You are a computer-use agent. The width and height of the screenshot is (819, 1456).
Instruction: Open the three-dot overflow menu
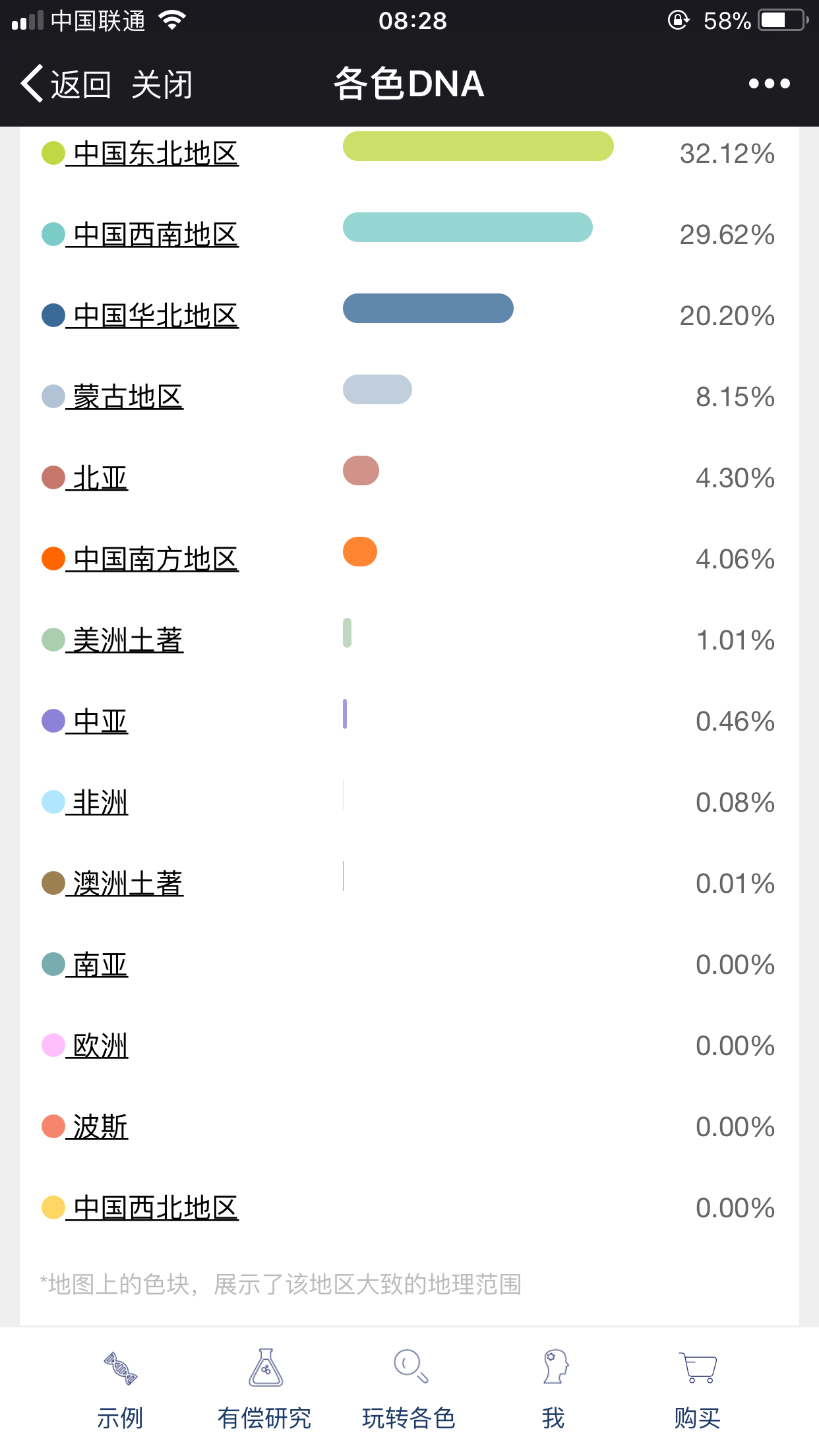[769, 84]
